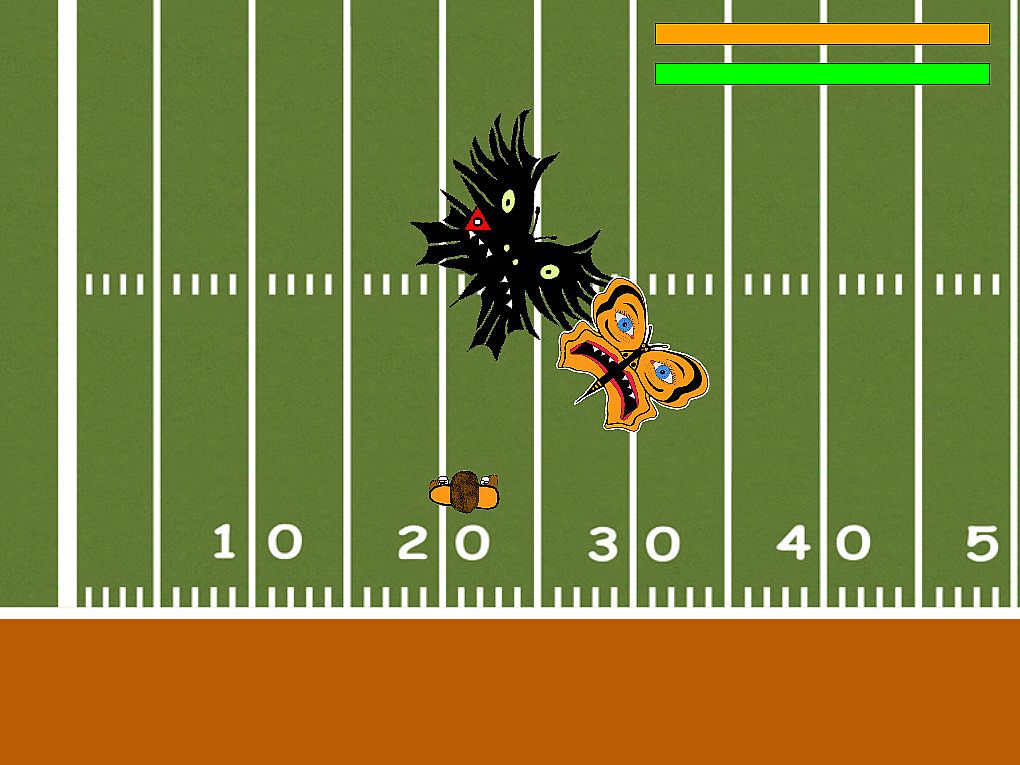Tap the orange butterfly monster

point(634,358)
